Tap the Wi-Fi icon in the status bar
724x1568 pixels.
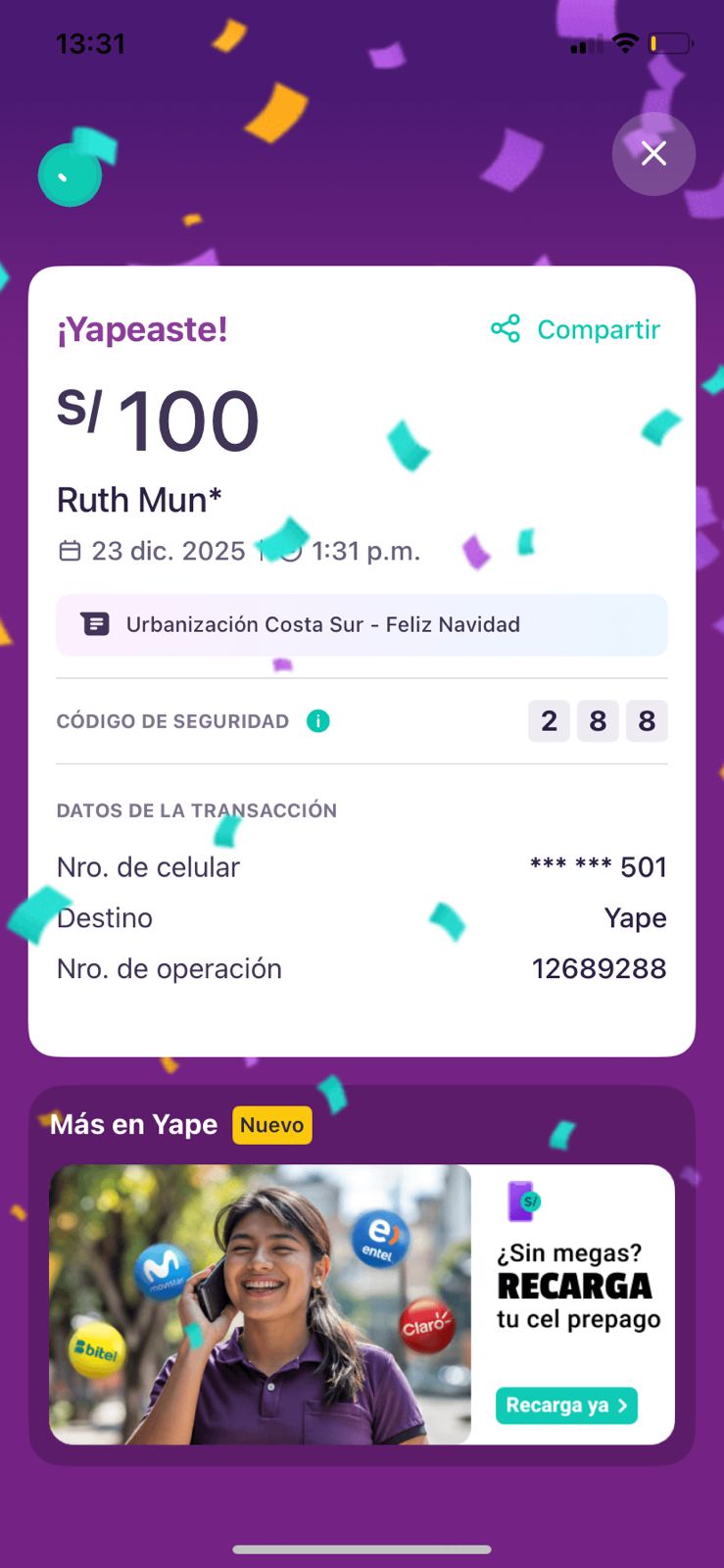point(624,43)
